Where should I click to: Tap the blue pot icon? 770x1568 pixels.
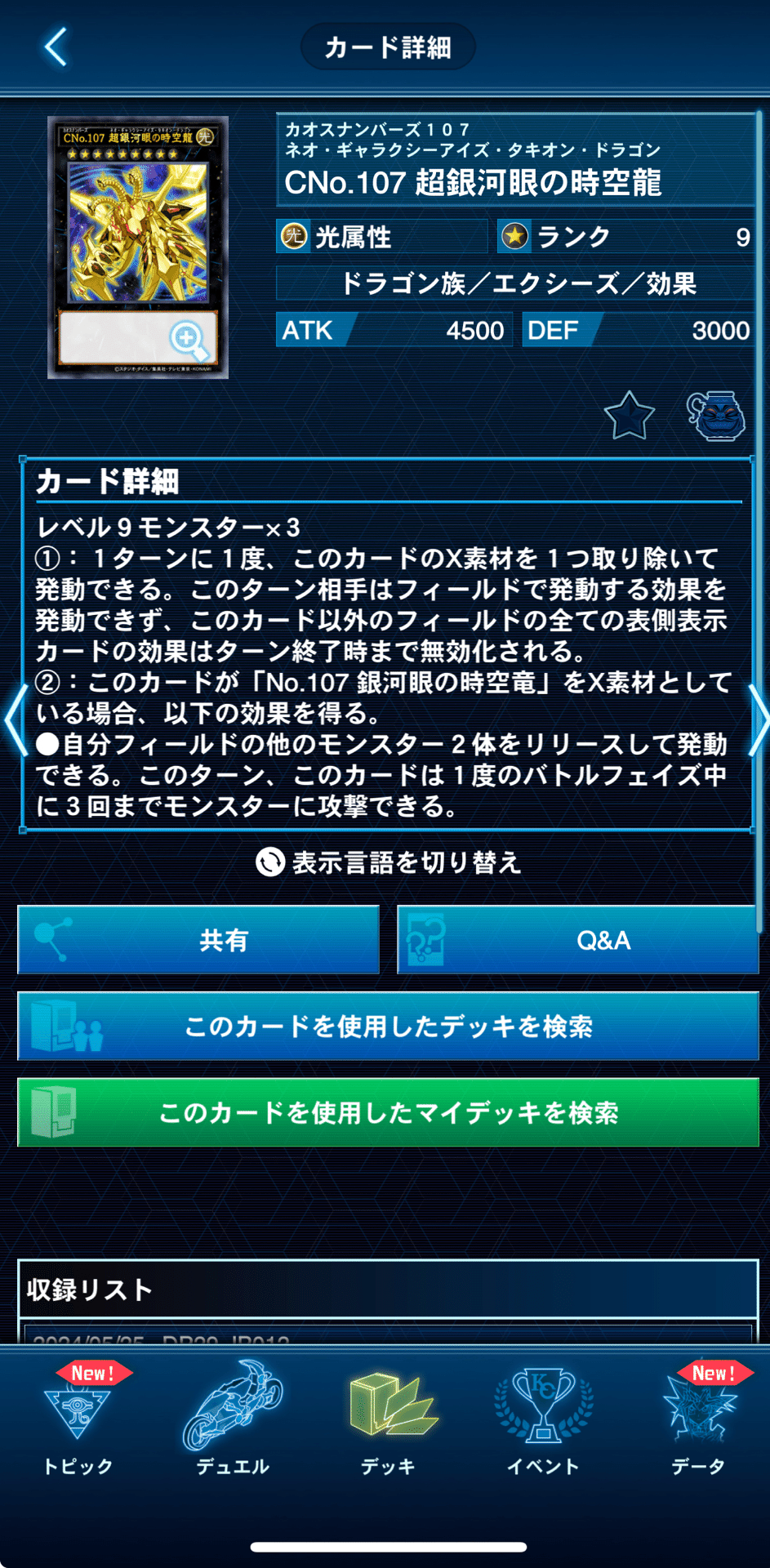click(x=716, y=416)
